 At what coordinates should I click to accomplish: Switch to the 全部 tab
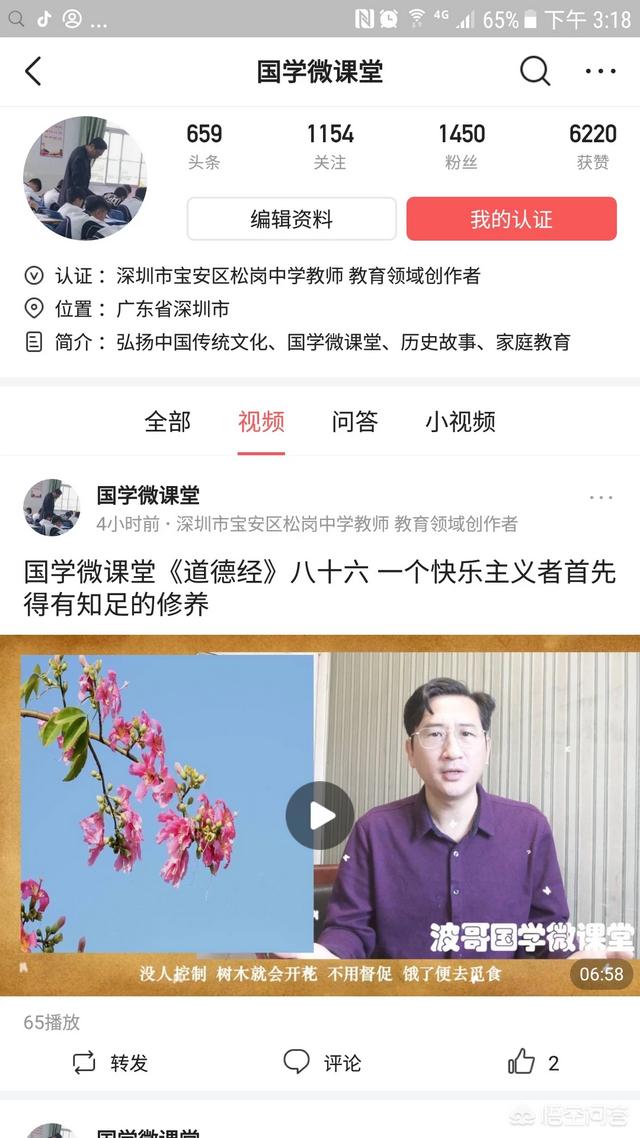(x=167, y=422)
